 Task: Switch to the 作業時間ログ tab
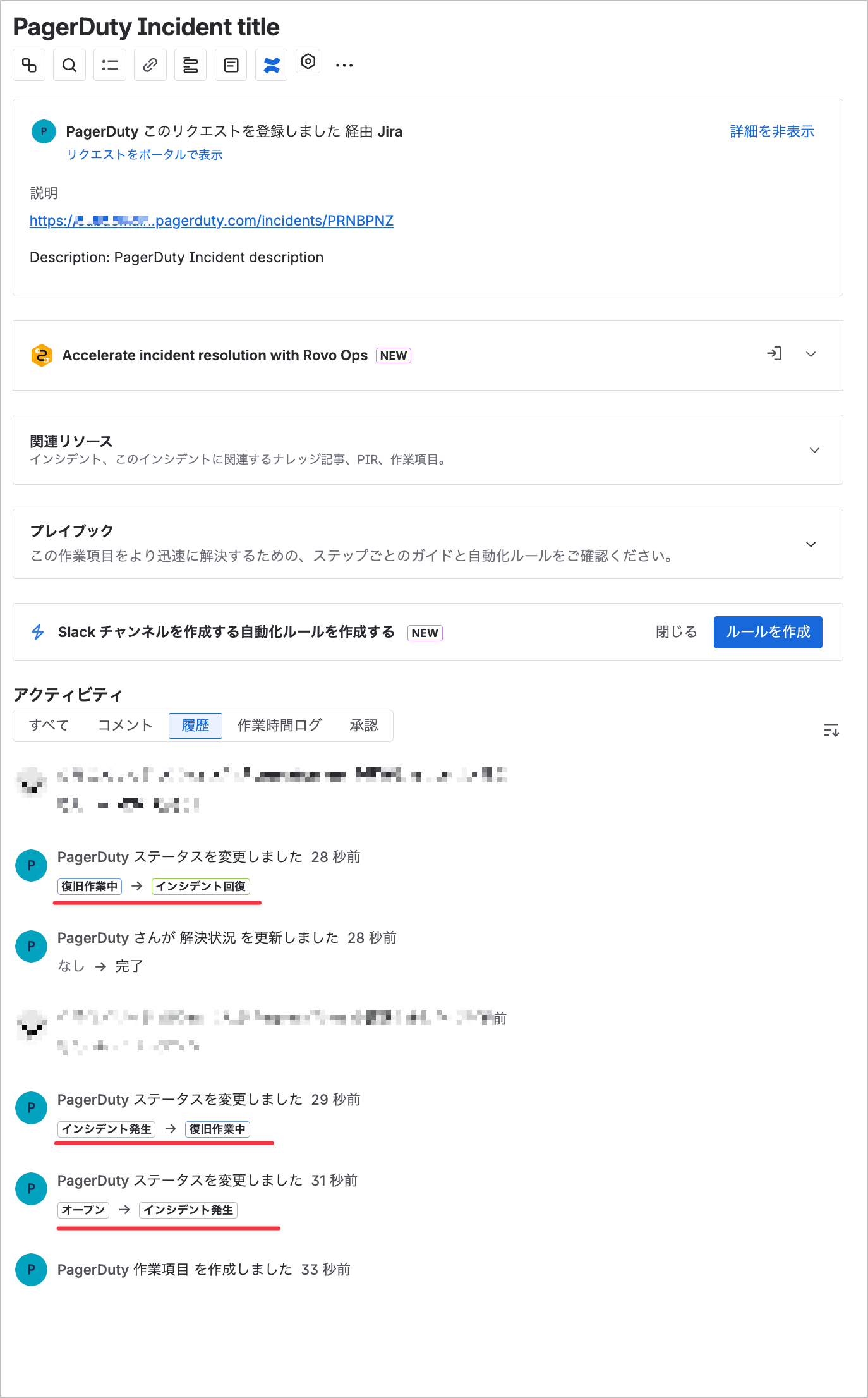point(279,726)
